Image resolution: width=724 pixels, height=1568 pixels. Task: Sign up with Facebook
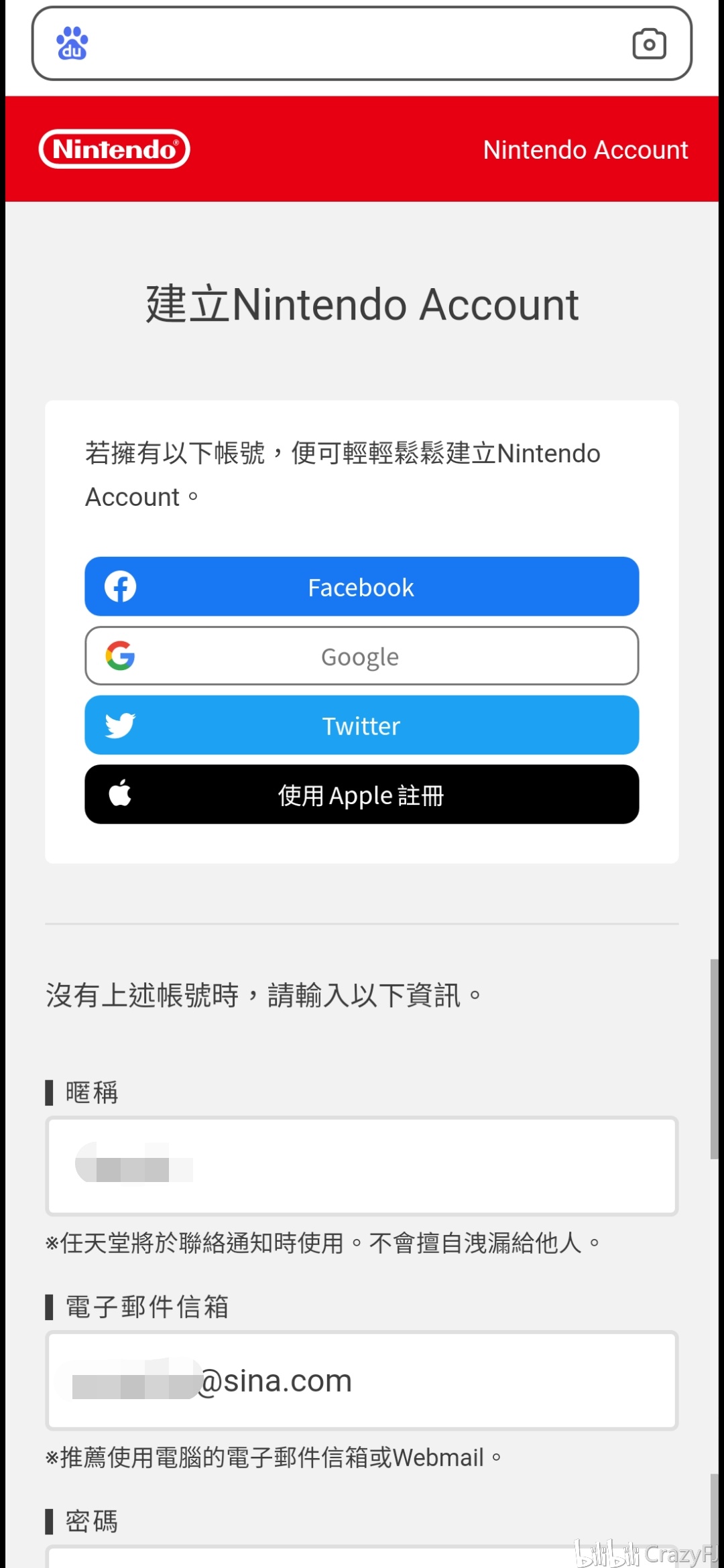coord(361,586)
